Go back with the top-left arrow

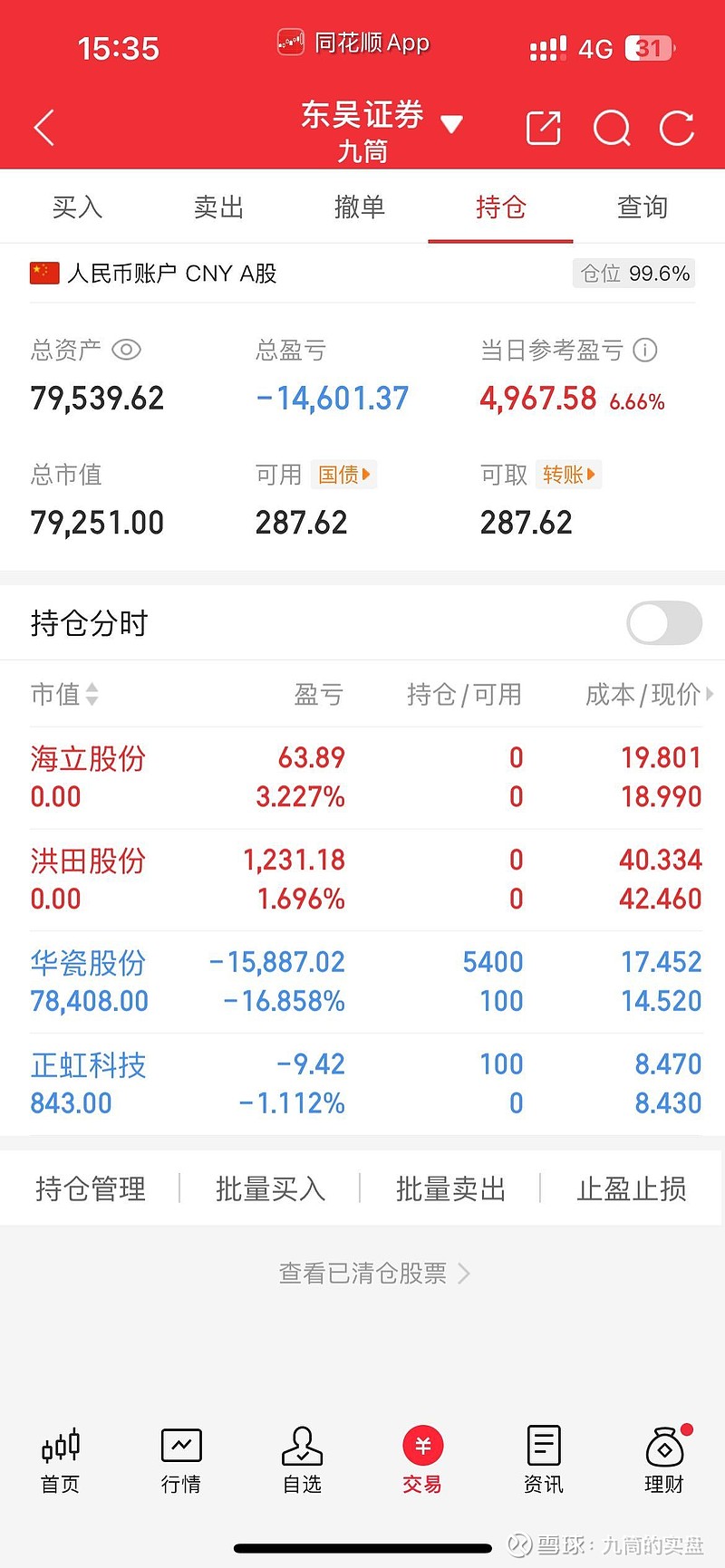click(x=44, y=128)
